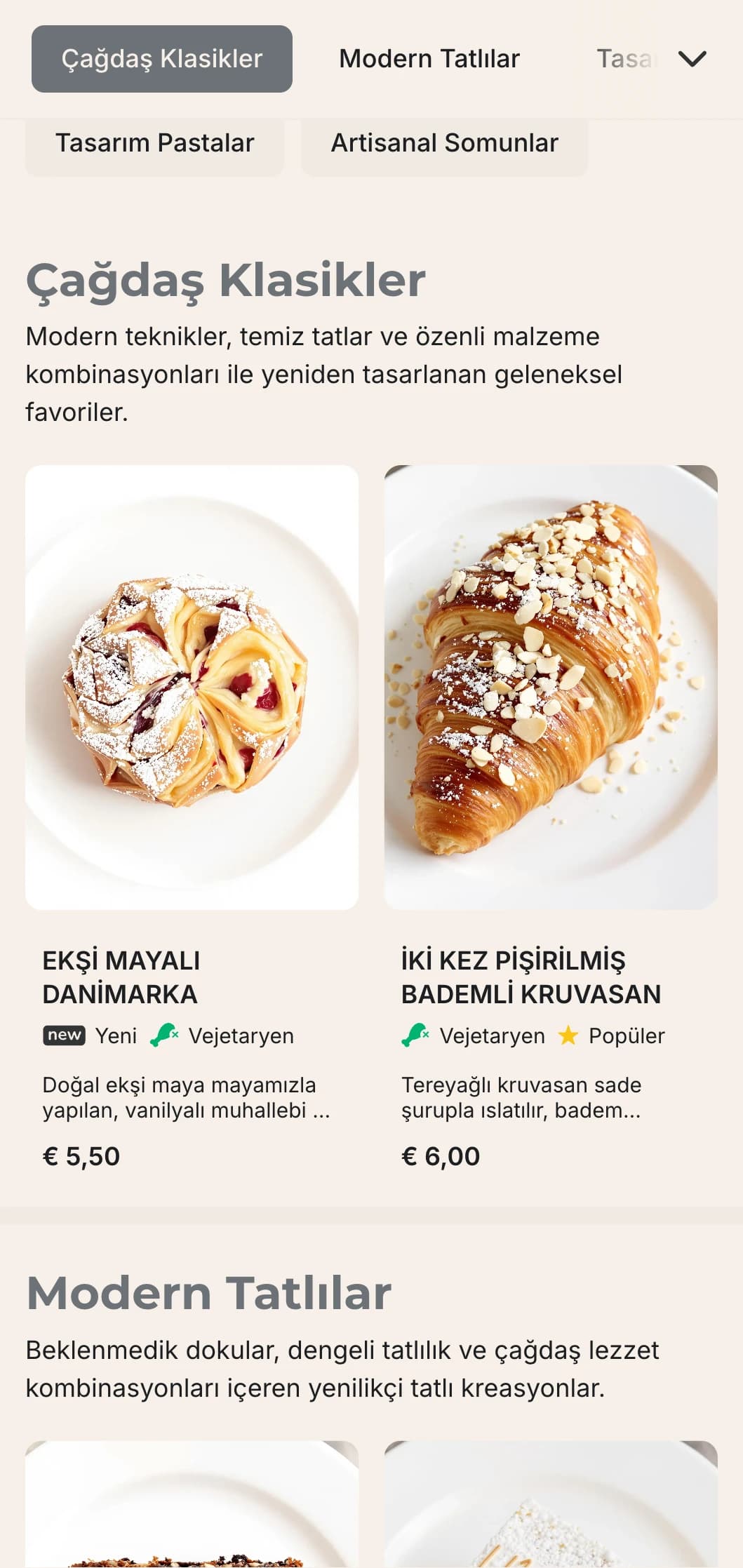The height and width of the screenshot is (1568, 743).
Task: Click the Vejetaryen label under the croissant
Action: click(x=491, y=1035)
